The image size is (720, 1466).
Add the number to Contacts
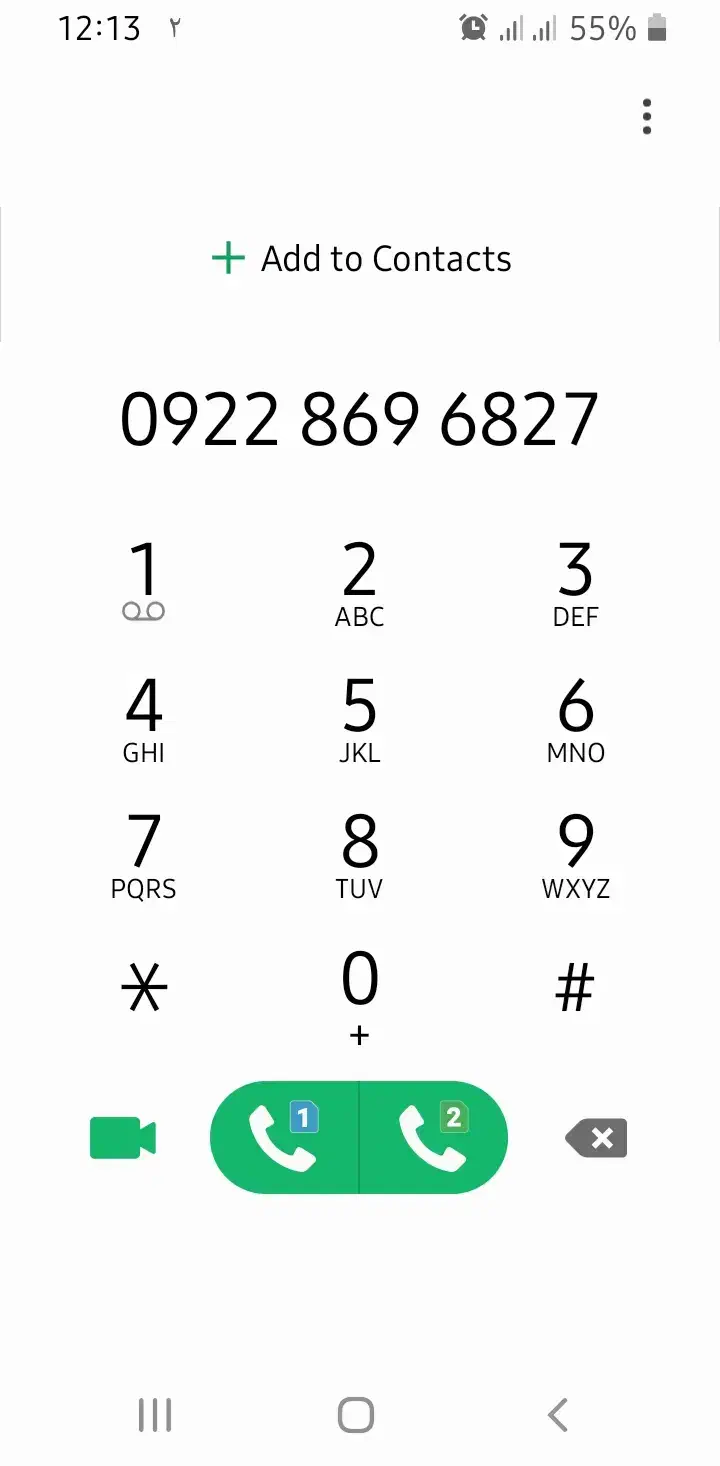[x=361, y=259]
